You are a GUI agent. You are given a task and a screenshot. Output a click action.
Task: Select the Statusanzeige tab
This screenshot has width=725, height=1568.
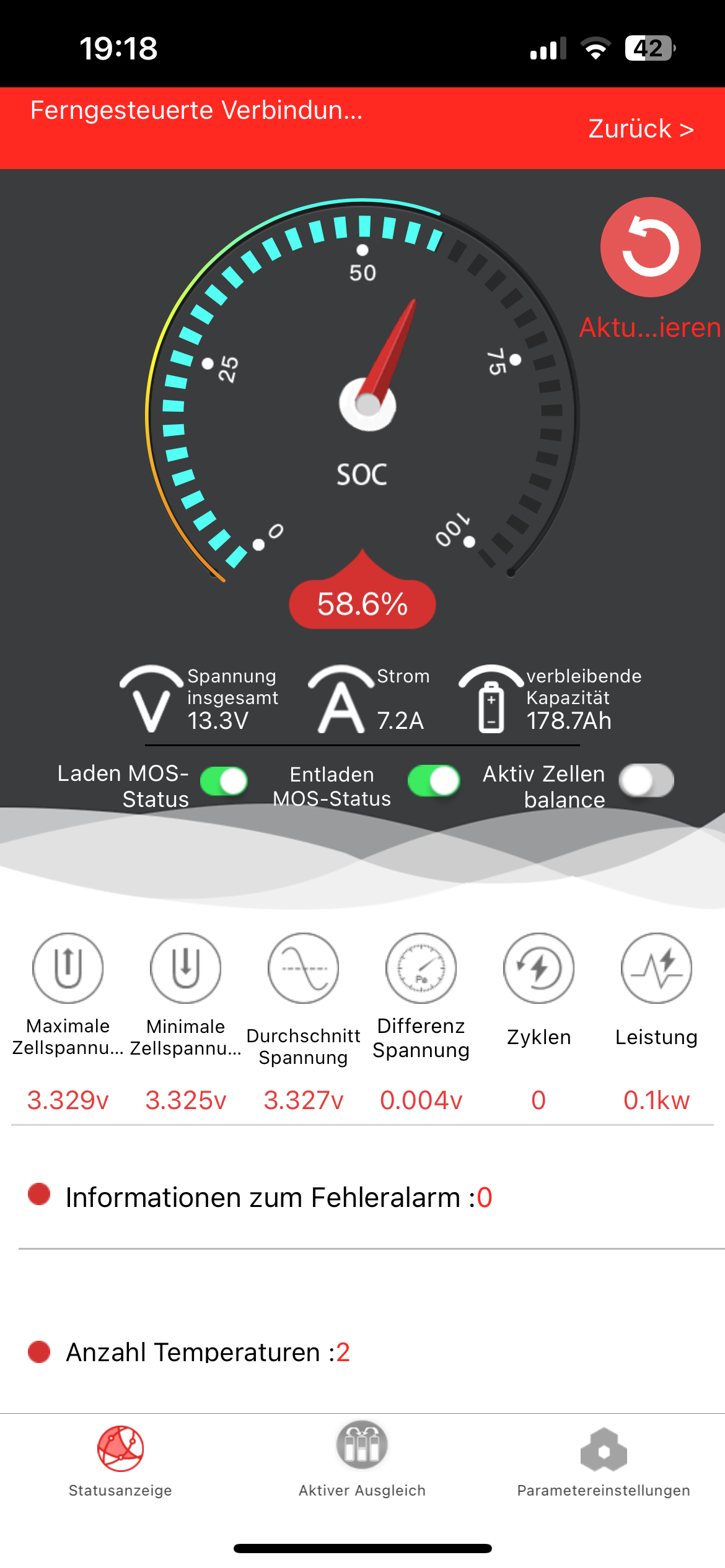120,1458
